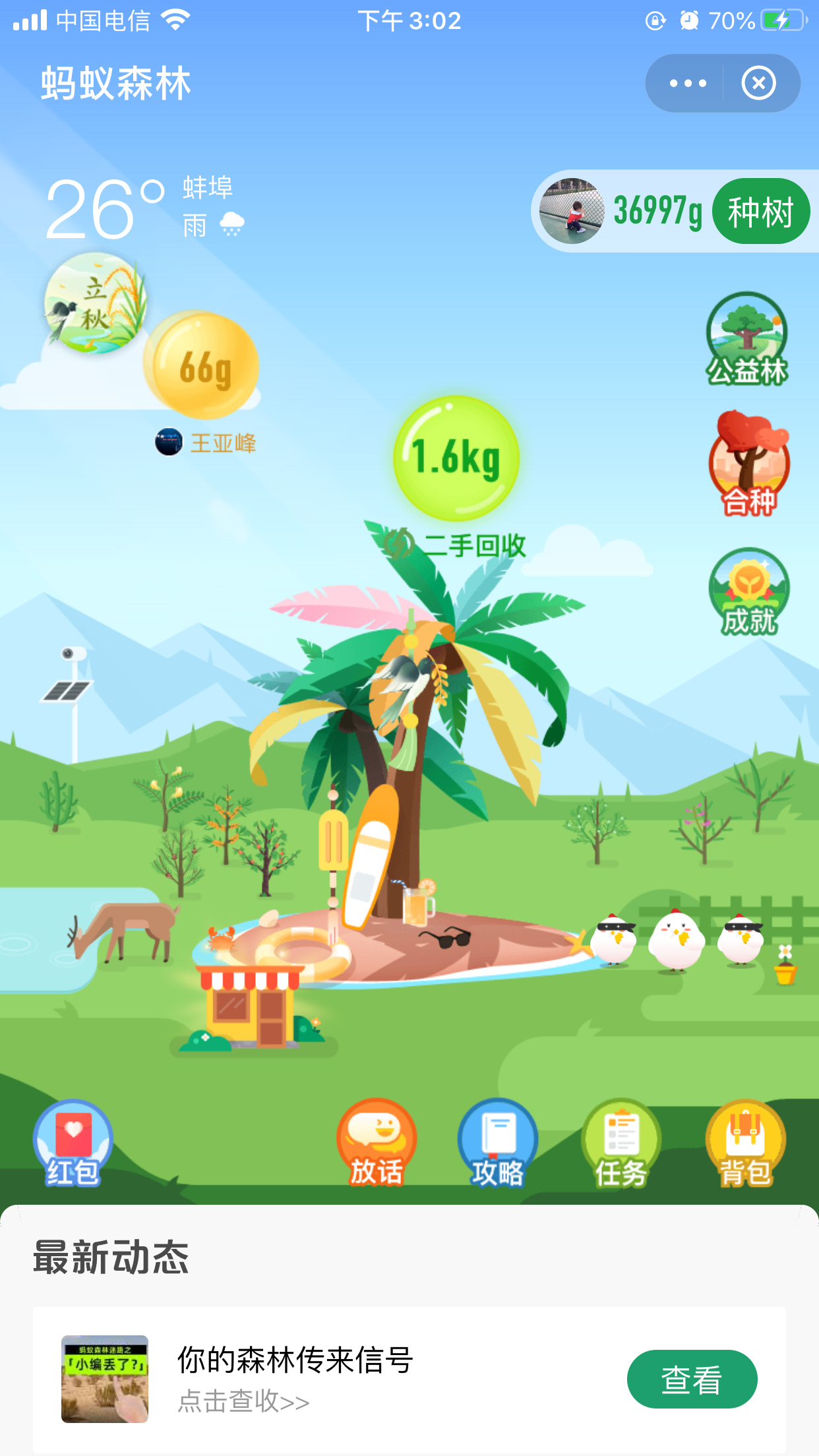Tap 查看 to view forest signal

point(692,1380)
